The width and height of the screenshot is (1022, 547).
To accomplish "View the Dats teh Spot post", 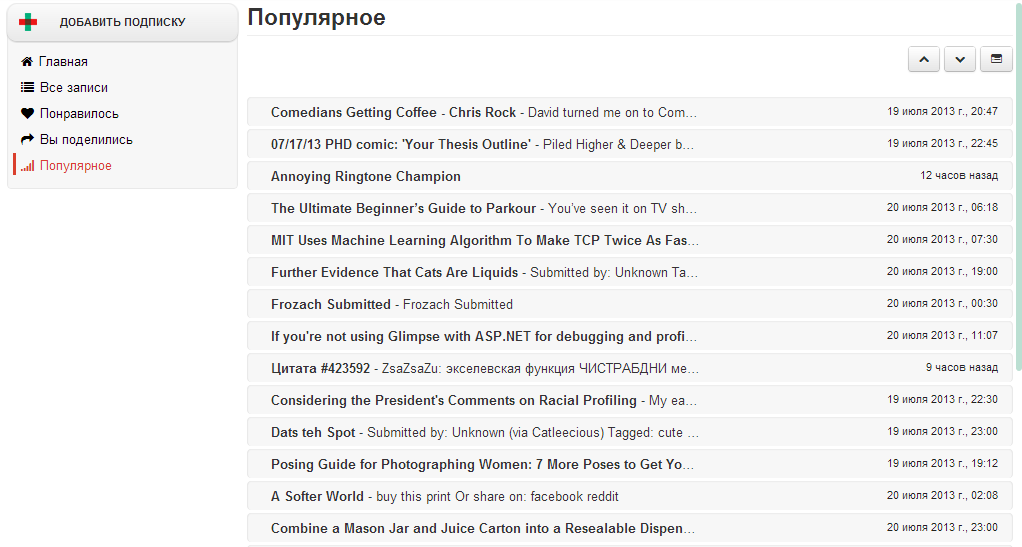I will tap(313, 433).
